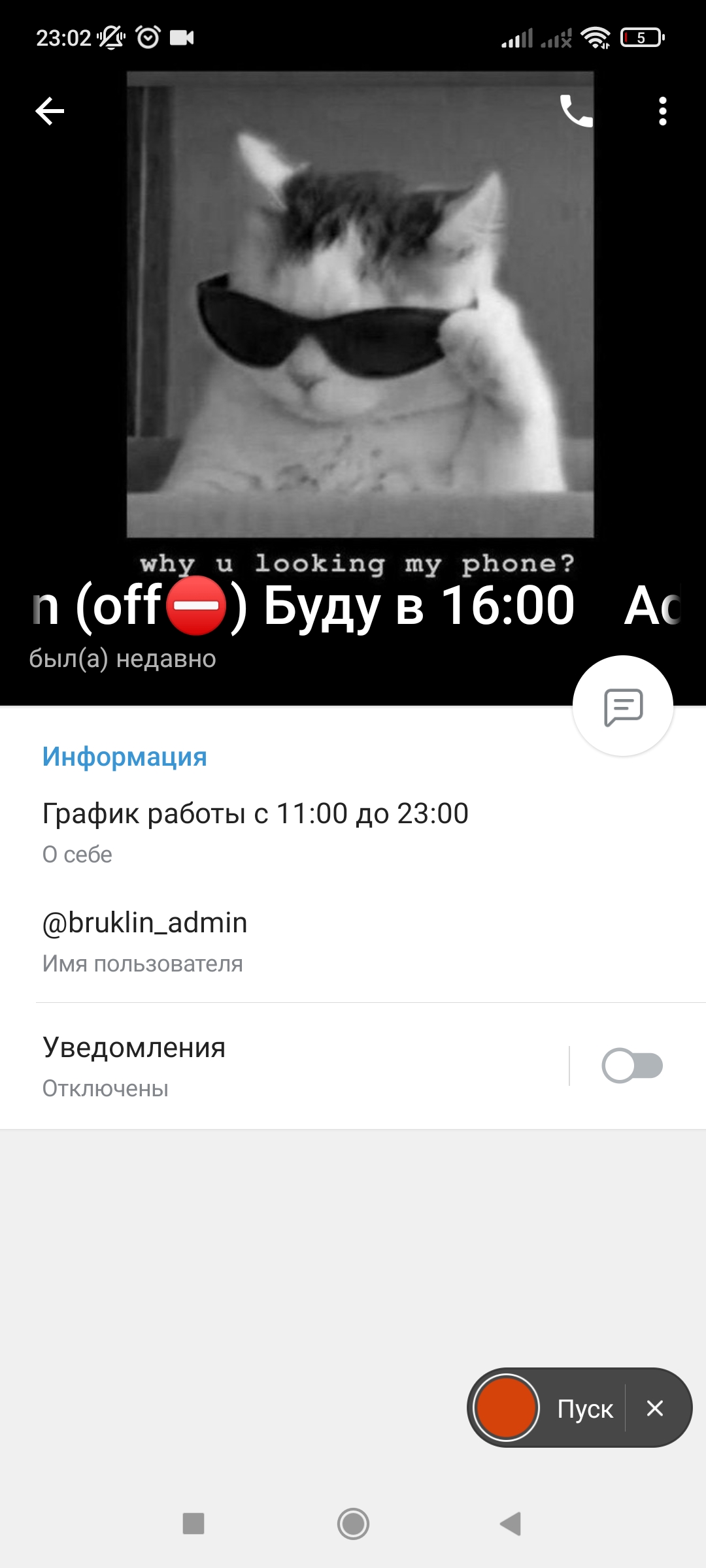Image resolution: width=706 pixels, height=1568 pixels.
Task: Go back using the top arrow
Action: click(50, 111)
